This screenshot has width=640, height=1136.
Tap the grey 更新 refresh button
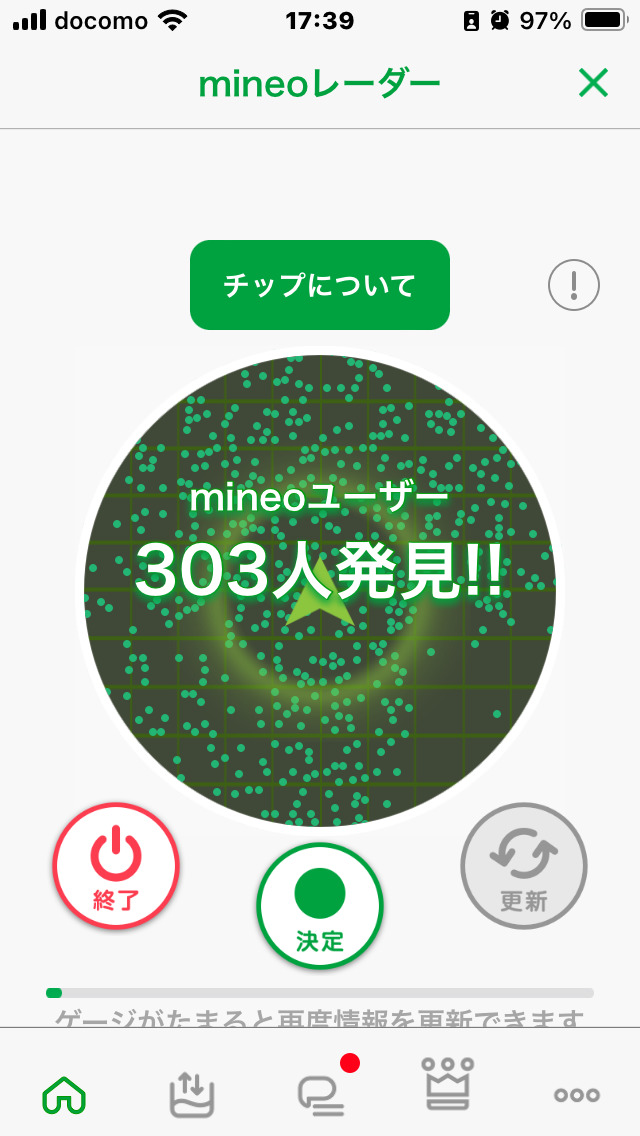point(524,866)
